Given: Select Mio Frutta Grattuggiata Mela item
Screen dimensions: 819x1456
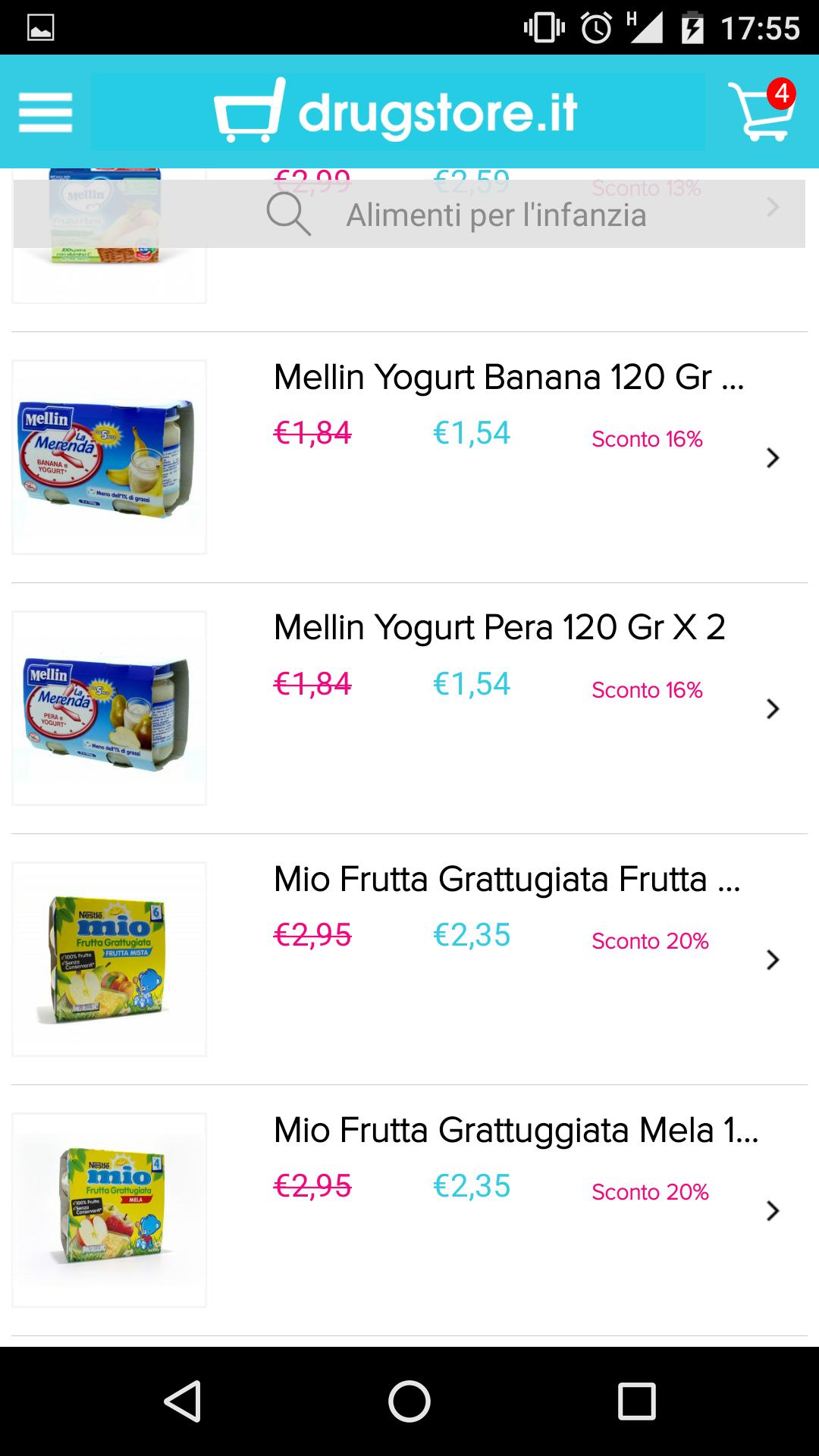Looking at the screenshot, I should point(516,1131).
